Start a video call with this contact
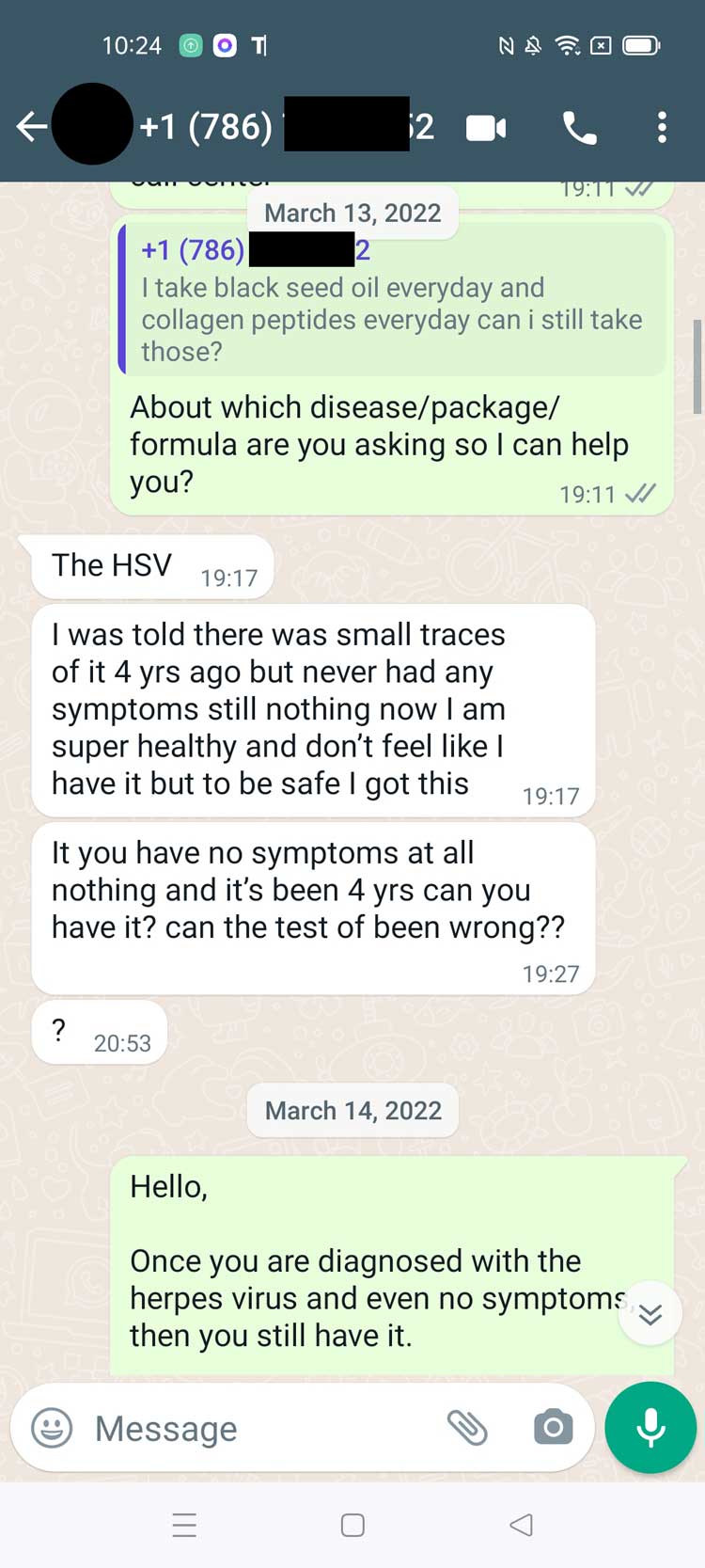This screenshot has height=1568, width=705. pos(486,128)
